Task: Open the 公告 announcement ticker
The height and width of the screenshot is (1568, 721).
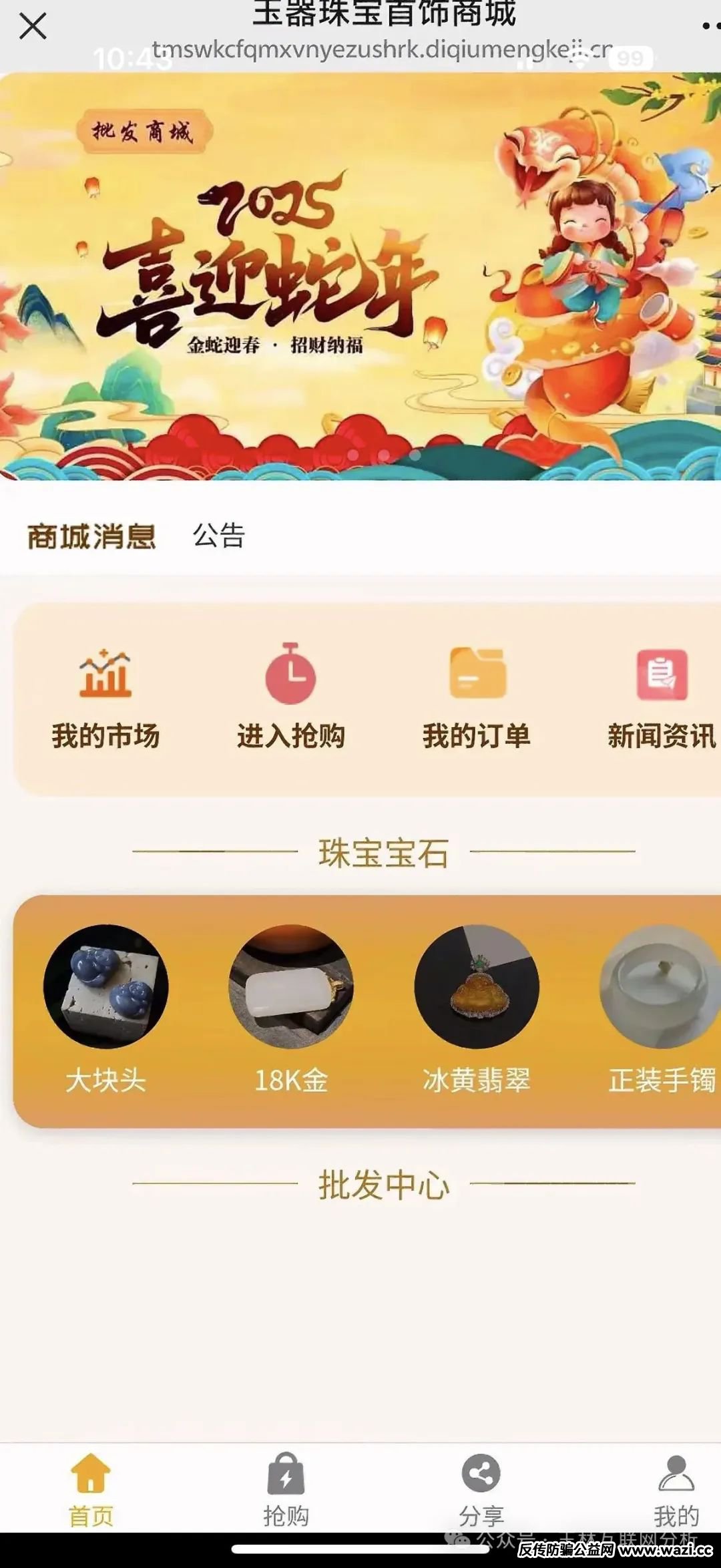Action: point(219,536)
